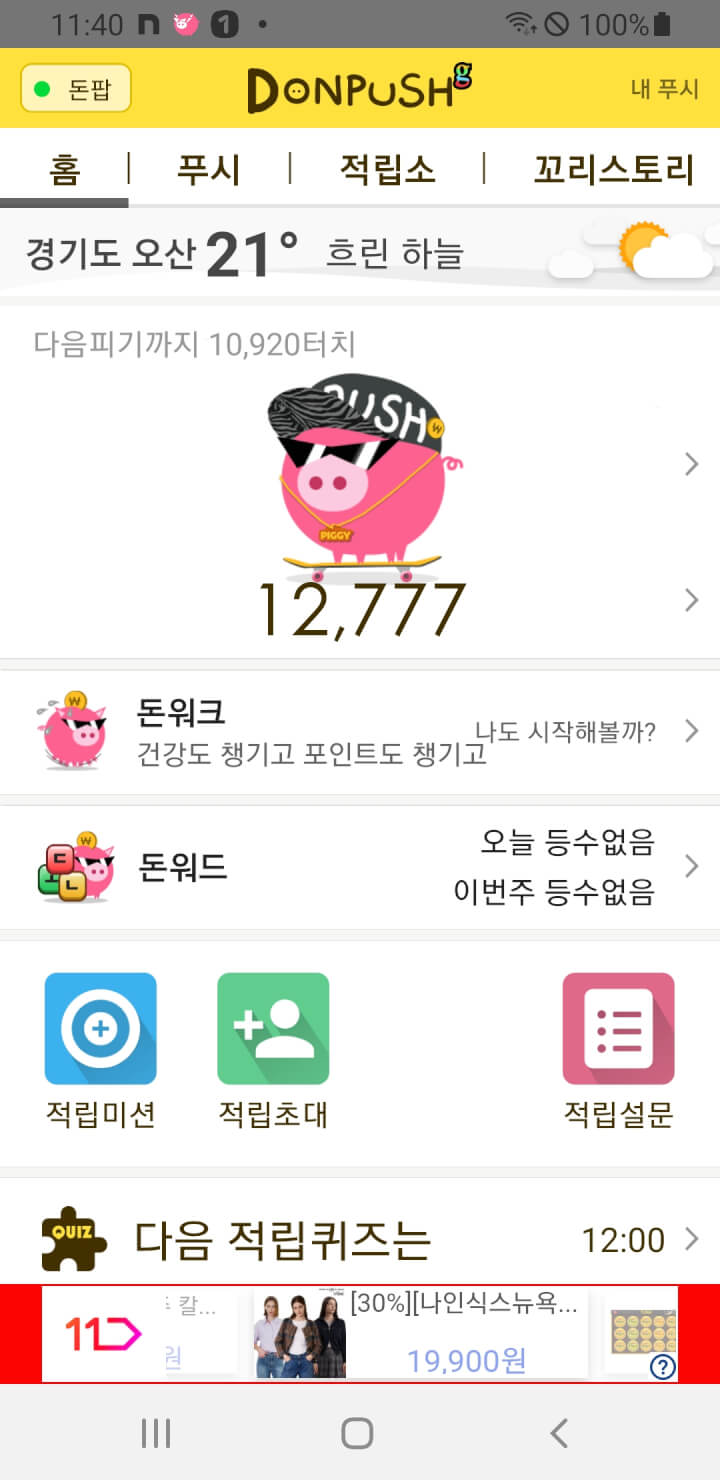This screenshot has width=720, height=1480.
Task: Tap the ad info question mark icon
Action: 663,1367
